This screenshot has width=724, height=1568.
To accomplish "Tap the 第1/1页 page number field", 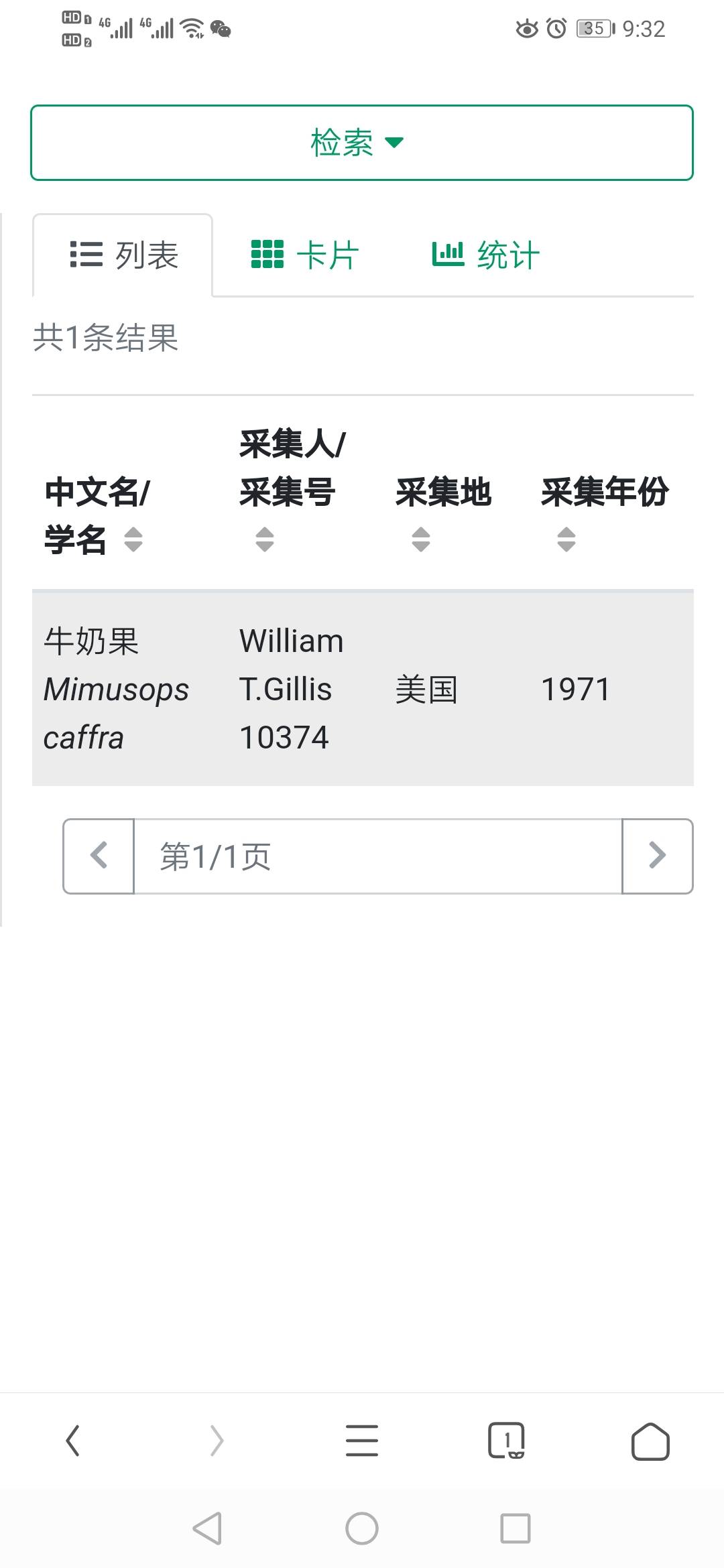I will coord(378,856).
